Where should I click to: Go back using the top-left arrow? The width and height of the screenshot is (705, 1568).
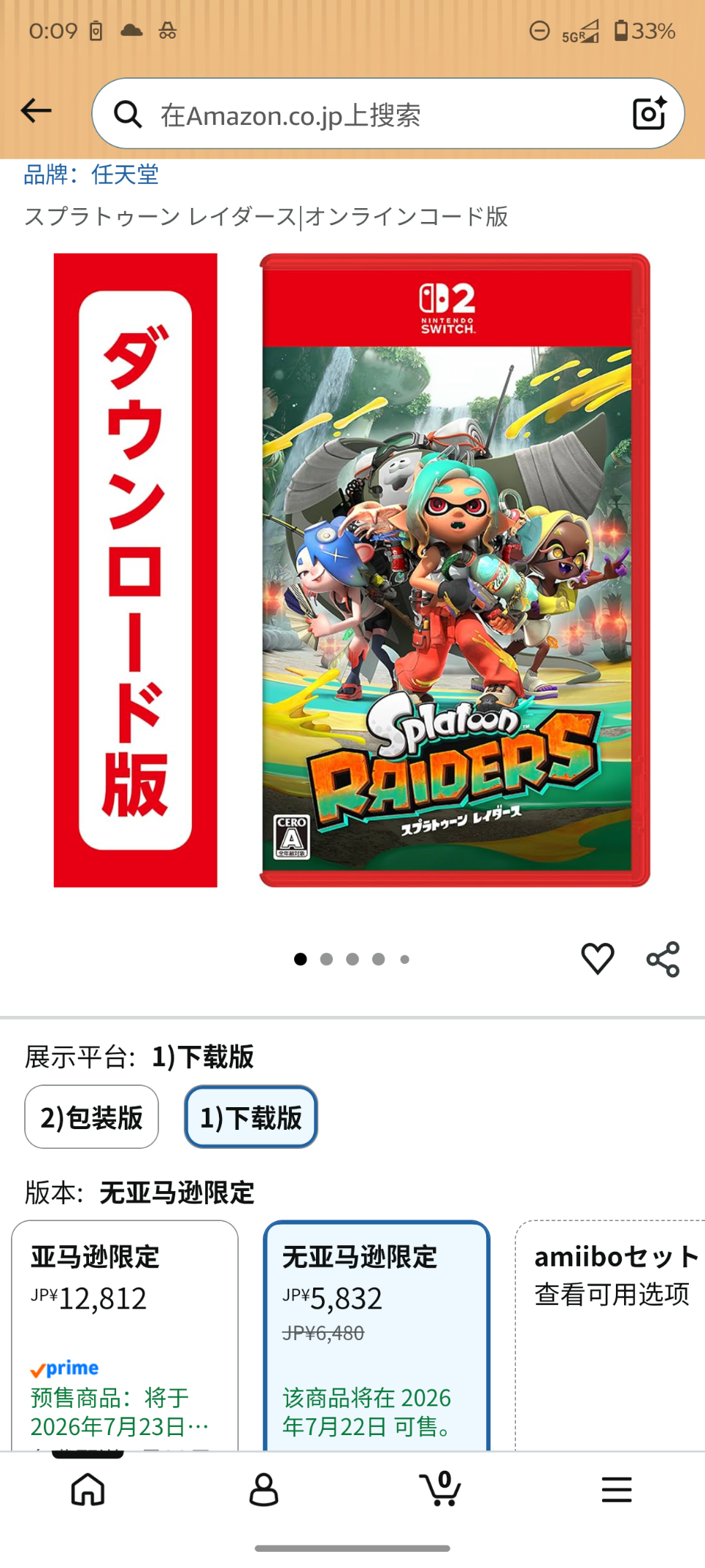point(36,111)
